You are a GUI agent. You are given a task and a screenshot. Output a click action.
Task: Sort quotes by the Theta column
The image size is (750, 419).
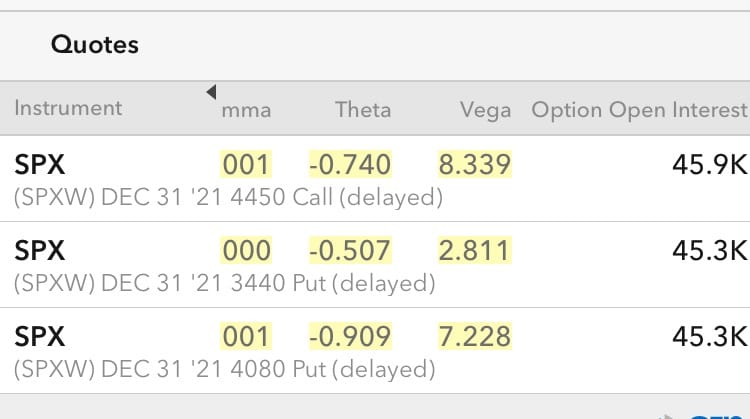[x=362, y=109]
